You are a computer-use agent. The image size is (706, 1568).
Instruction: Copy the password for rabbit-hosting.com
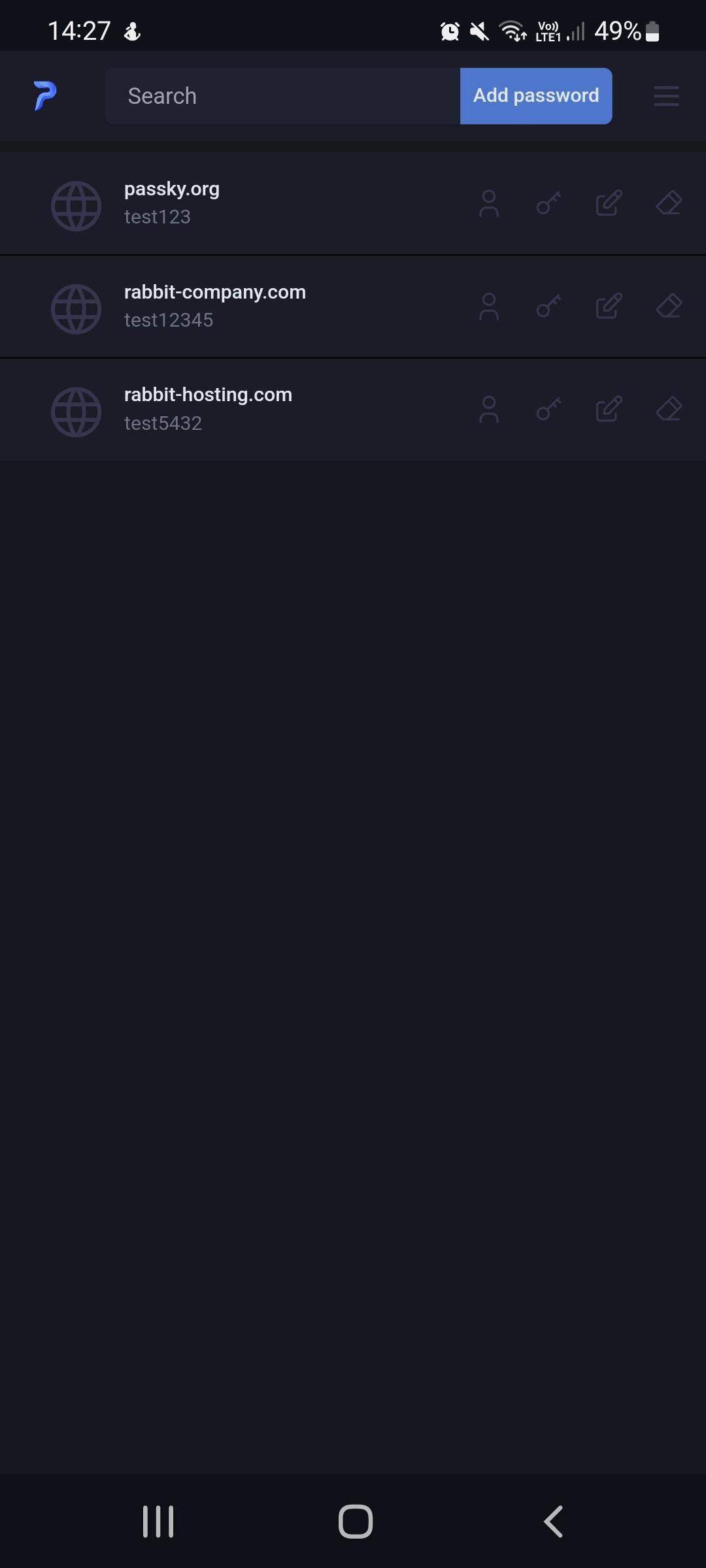click(x=546, y=410)
